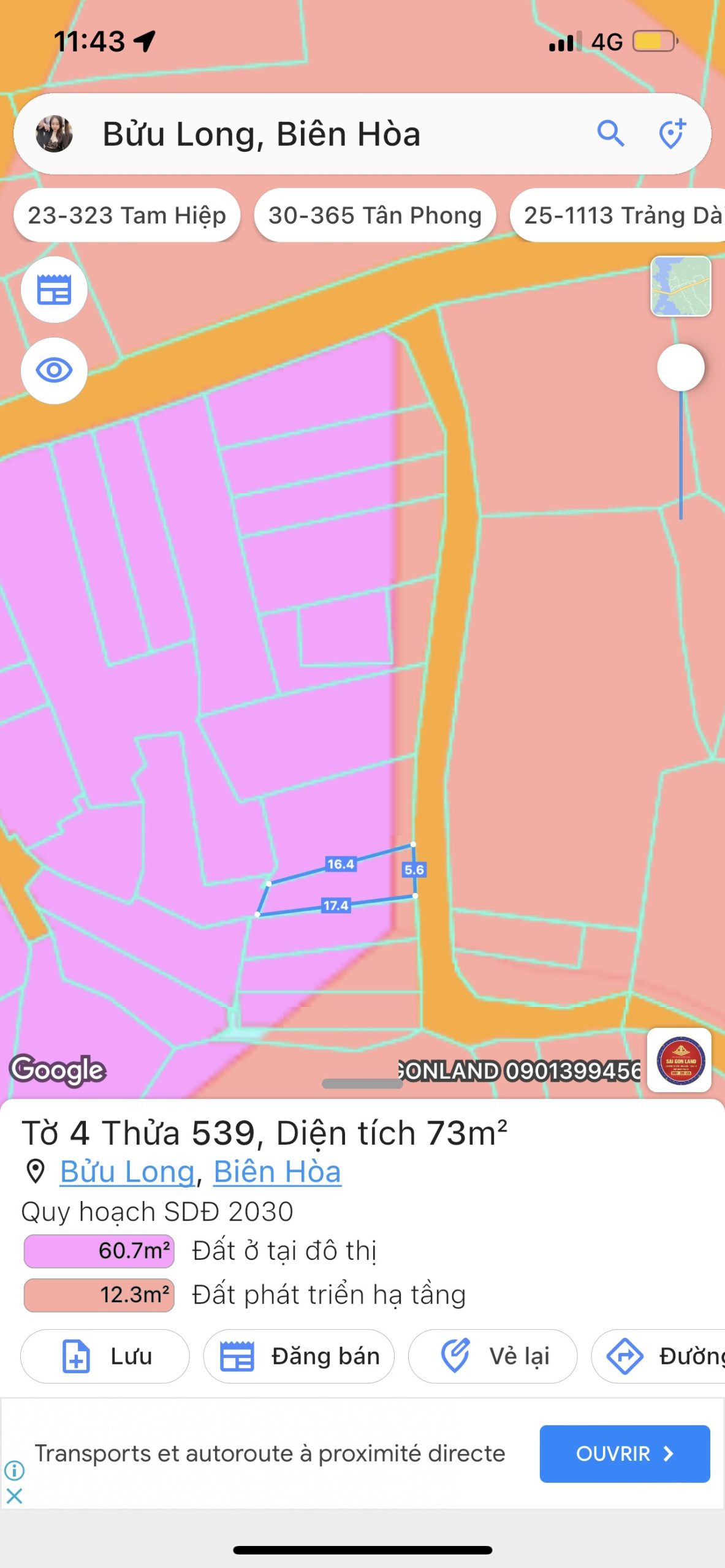Open the Bửu Long link
725x1568 pixels.
(127, 1172)
